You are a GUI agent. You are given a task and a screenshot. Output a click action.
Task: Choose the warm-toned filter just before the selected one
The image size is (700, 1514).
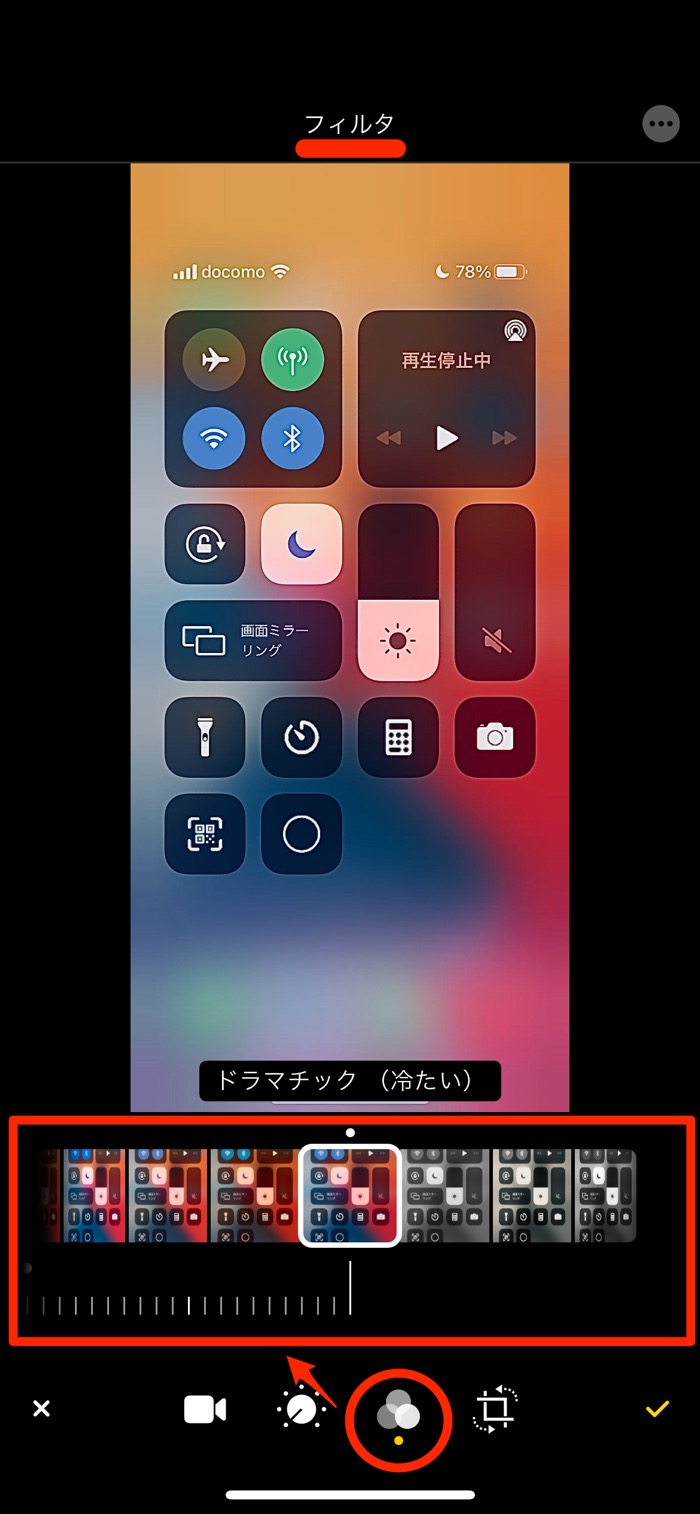point(255,1195)
